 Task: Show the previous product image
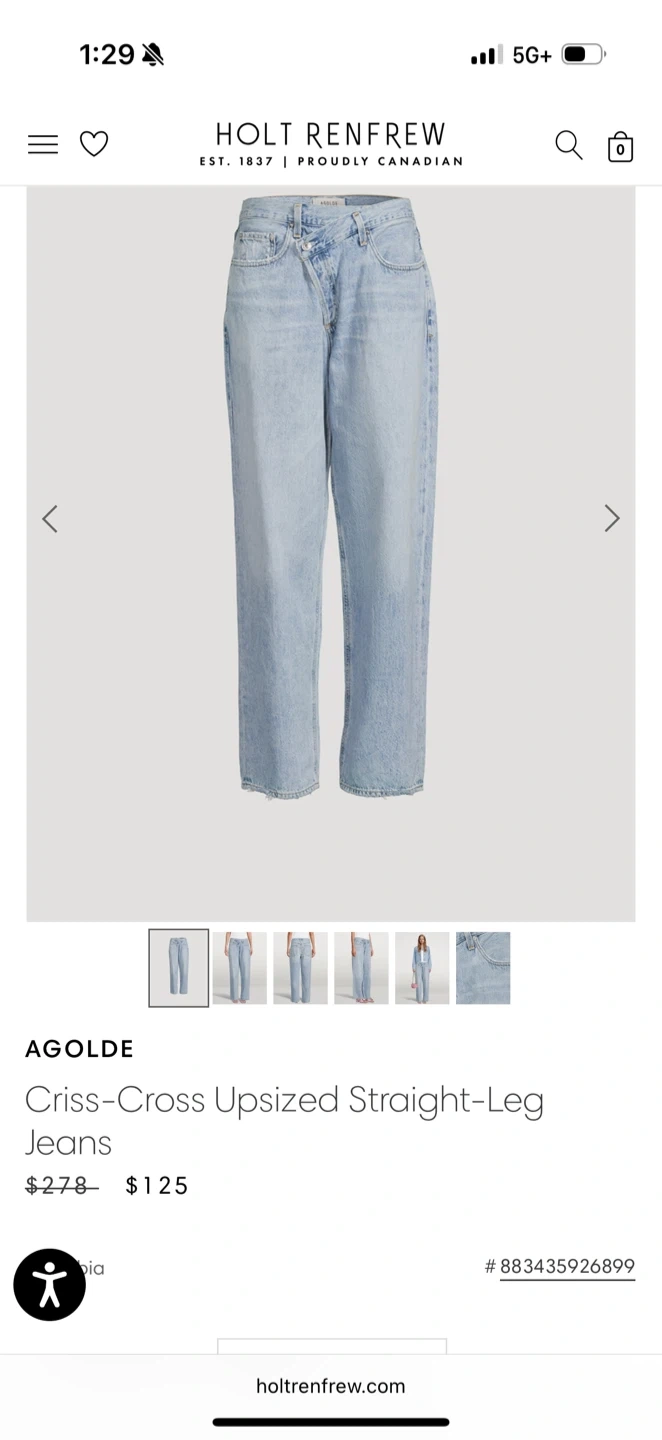pyautogui.click(x=50, y=518)
